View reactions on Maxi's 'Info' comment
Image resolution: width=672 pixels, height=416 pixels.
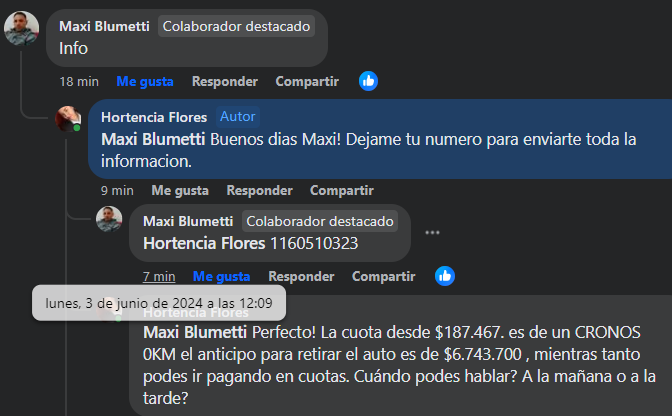369,81
